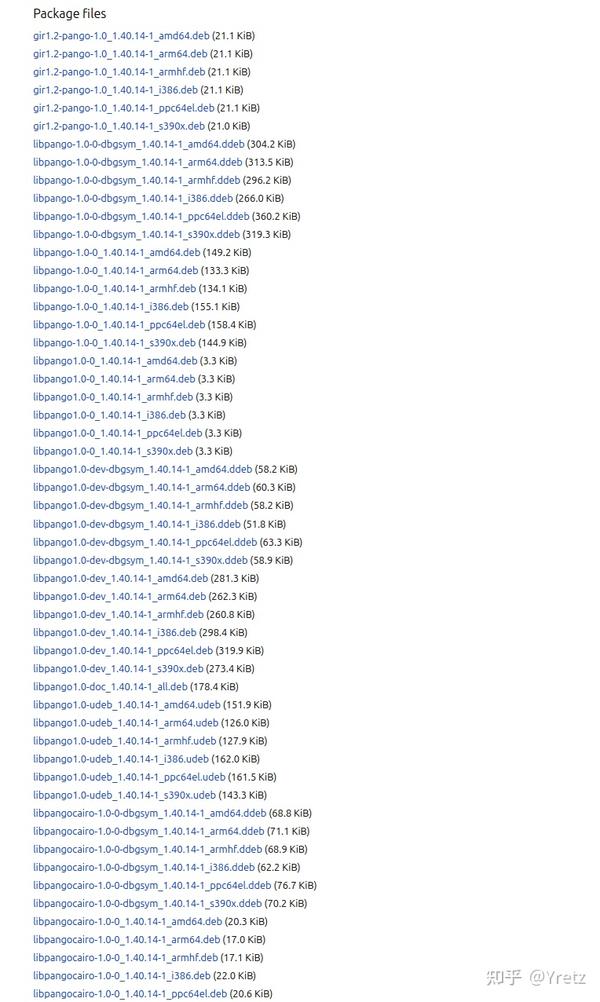Open libpango-1.0-0_1.40.14-1_i386.deb link

pos(111,307)
